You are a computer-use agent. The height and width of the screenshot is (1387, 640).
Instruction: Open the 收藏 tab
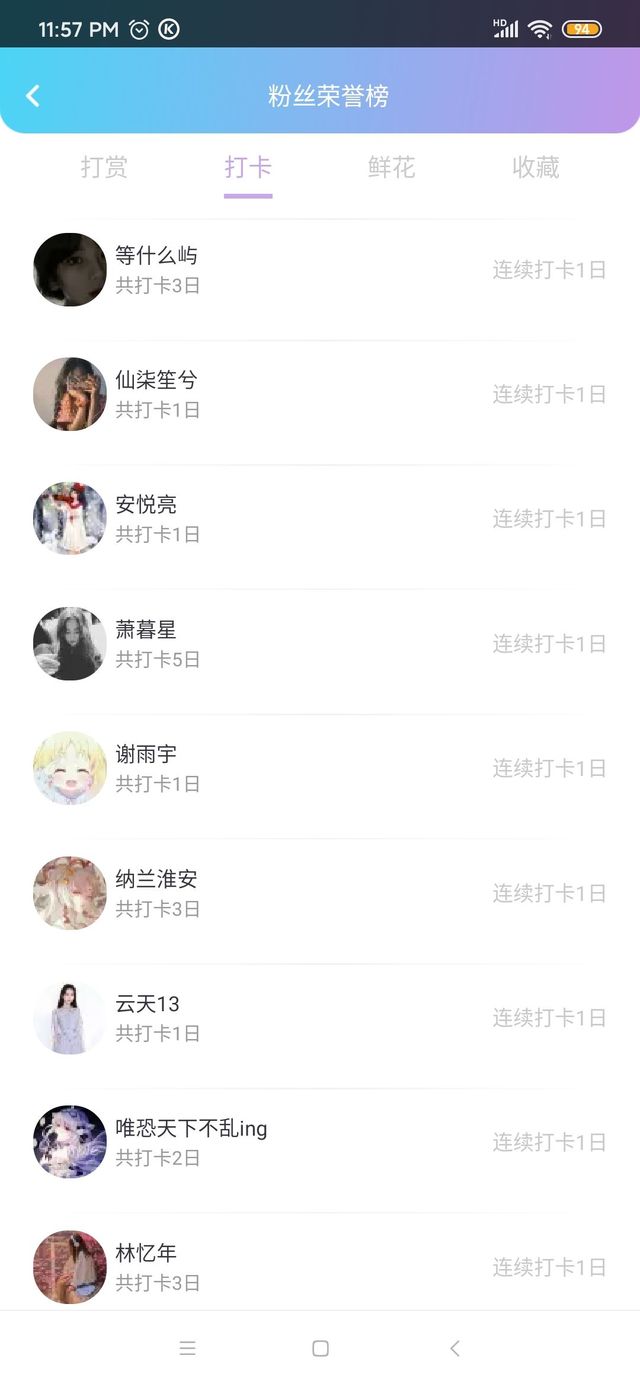pos(535,167)
